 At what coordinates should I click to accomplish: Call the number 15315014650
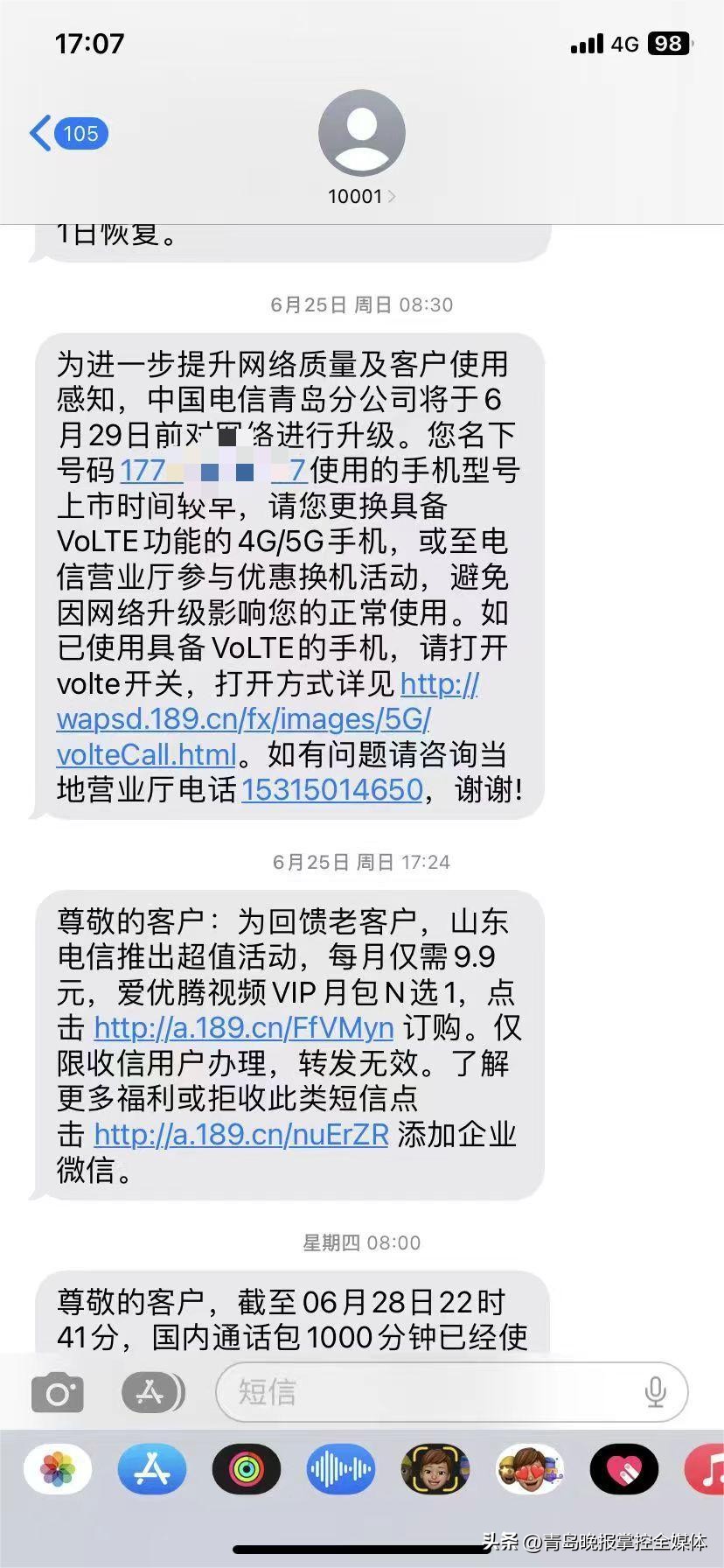click(331, 790)
